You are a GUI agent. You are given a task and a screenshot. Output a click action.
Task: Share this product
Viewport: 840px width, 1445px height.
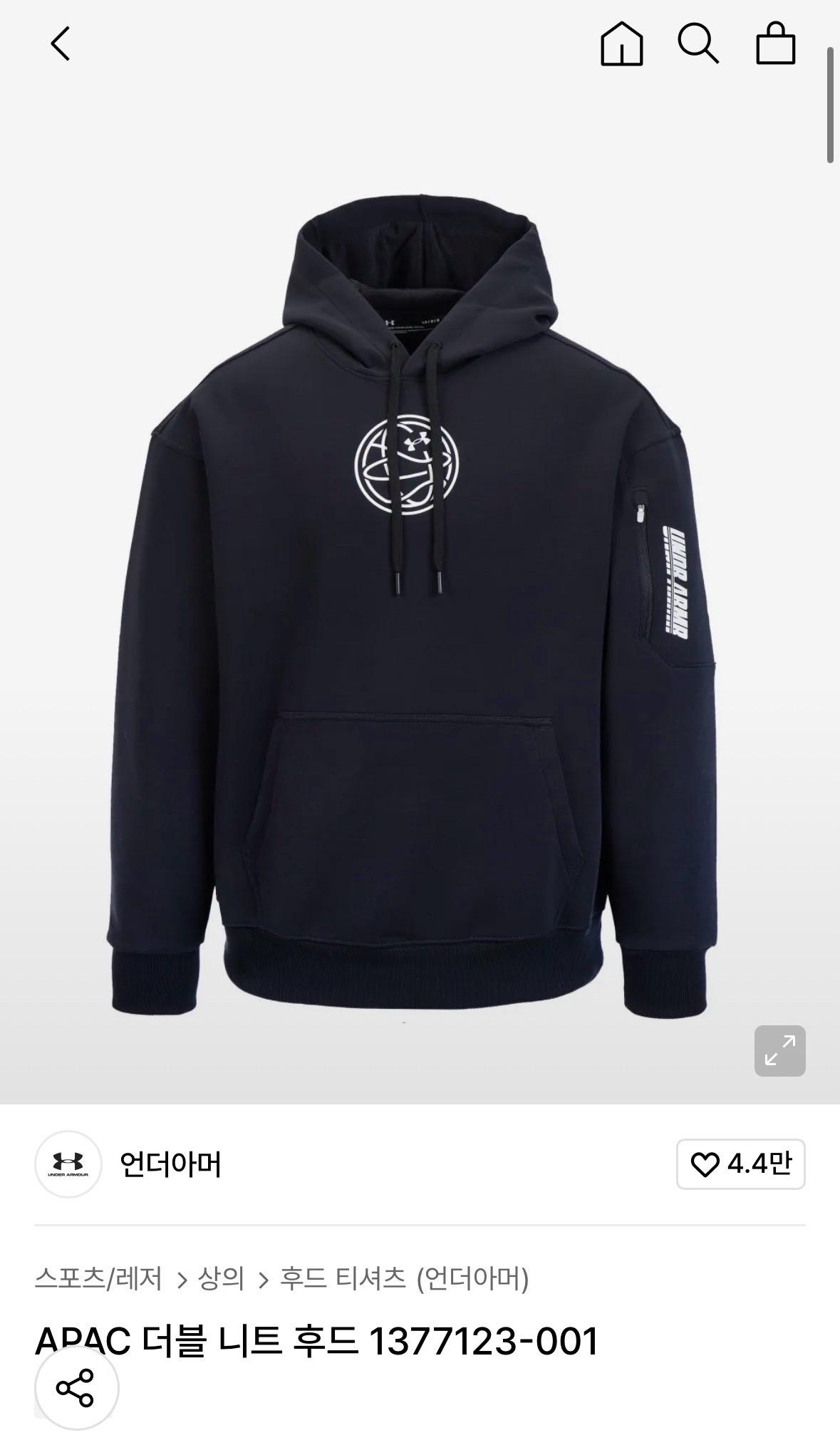pyautogui.click(x=76, y=1388)
